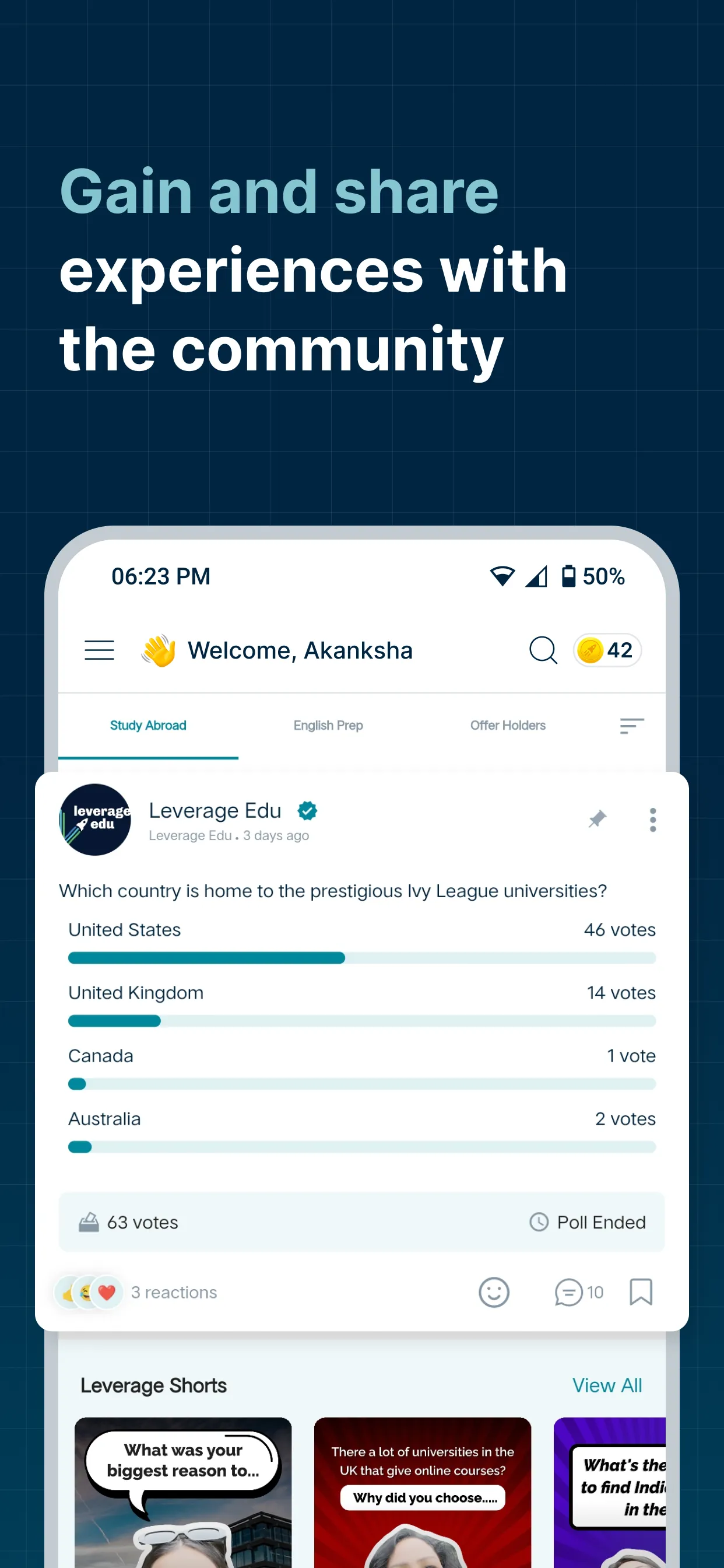Image resolution: width=724 pixels, height=1568 pixels.
Task: Click the 3 reactions summary
Action: (x=174, y=1292)
